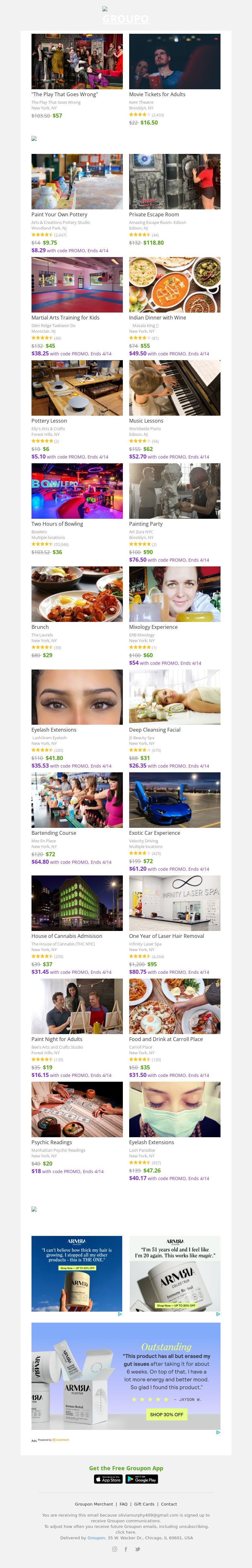
Task: Open the Groupon Merchant link
Action: (94, 1503)
